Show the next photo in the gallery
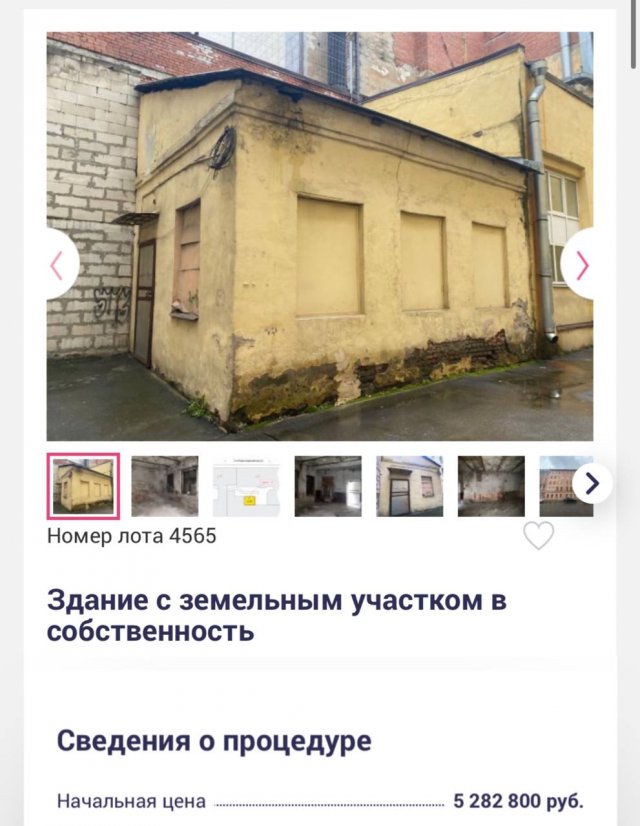Screen dimensions: 640x826 pos(582,265)
